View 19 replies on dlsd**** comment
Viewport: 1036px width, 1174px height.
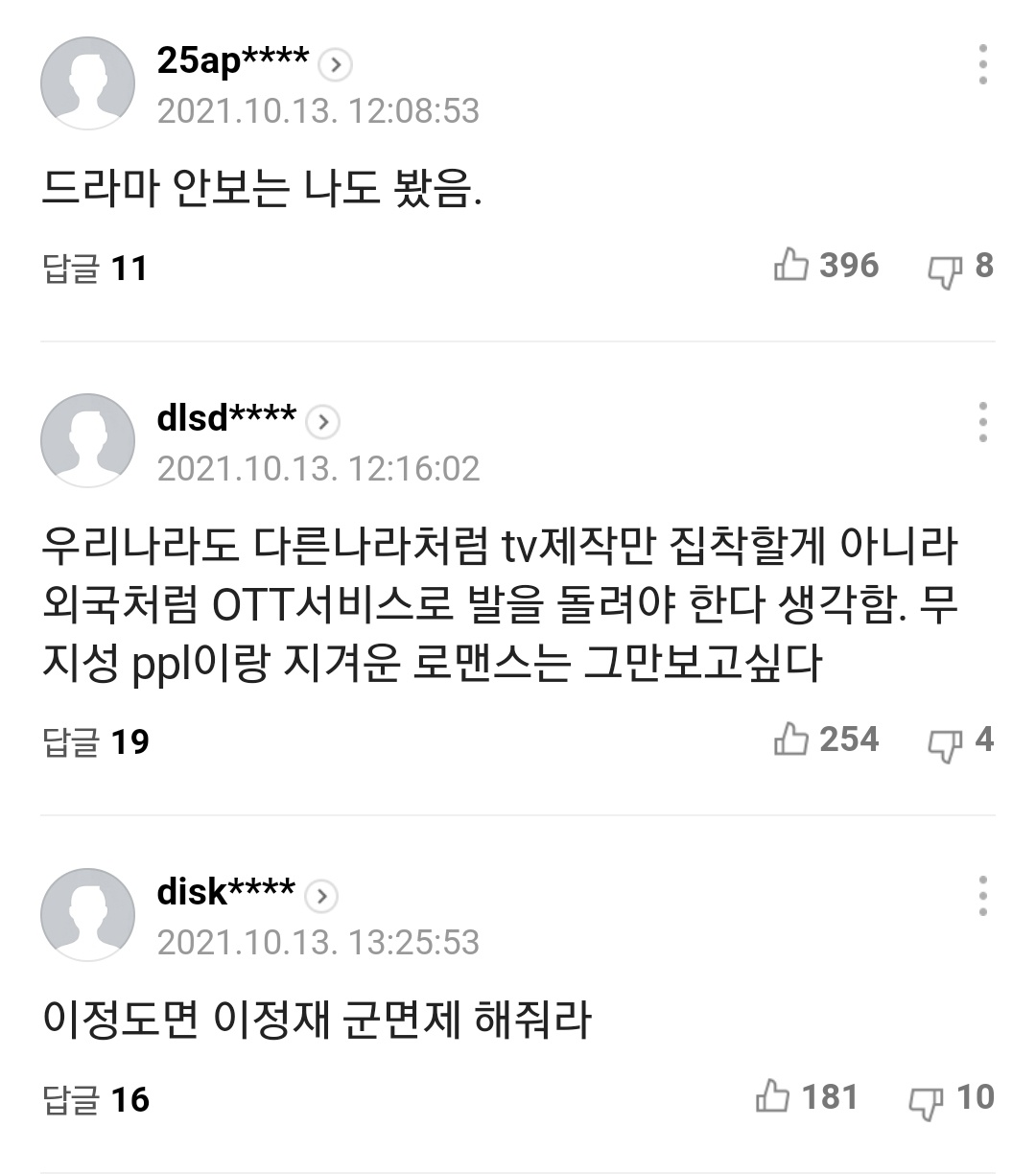[97, 741]
